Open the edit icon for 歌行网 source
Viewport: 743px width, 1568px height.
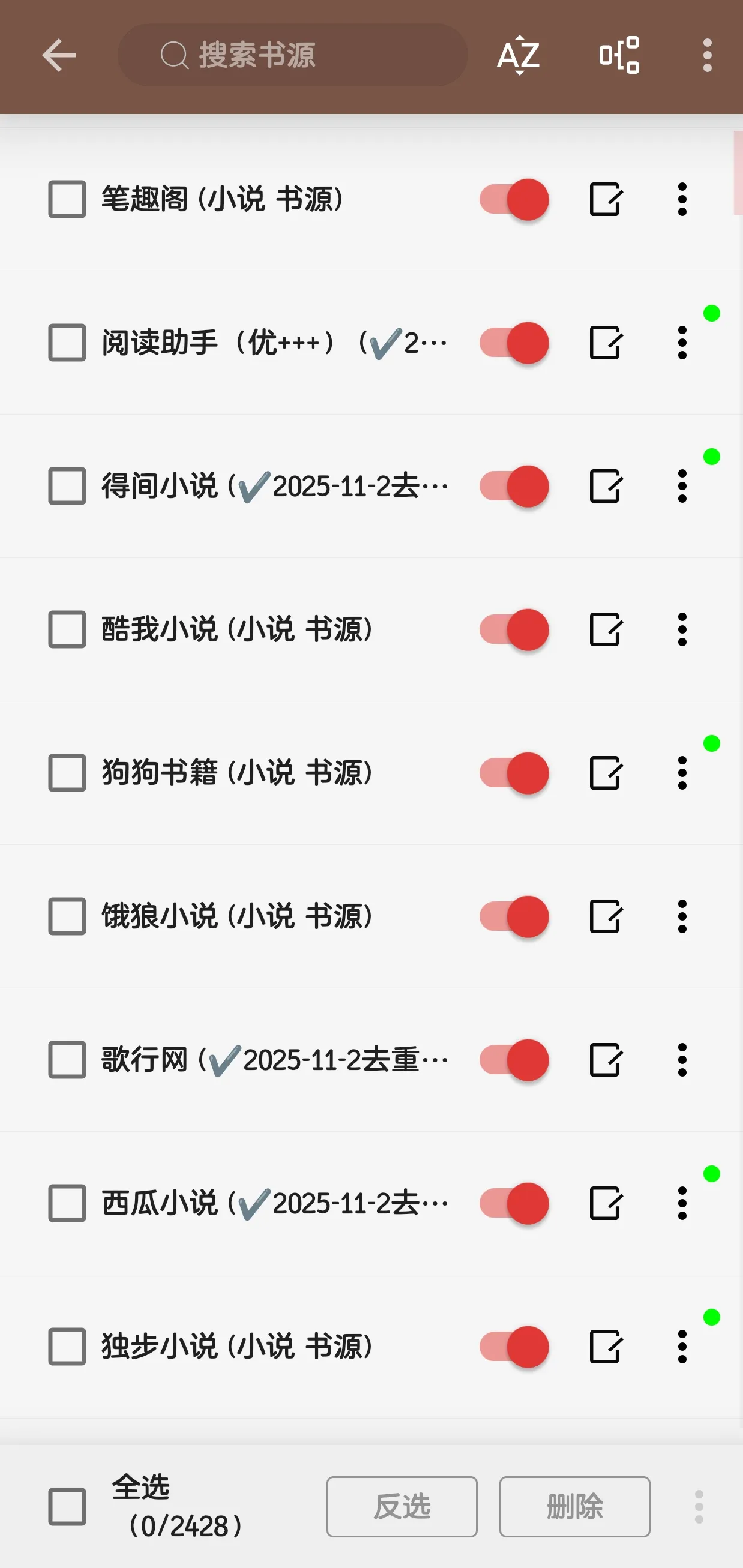[607, 1060]
